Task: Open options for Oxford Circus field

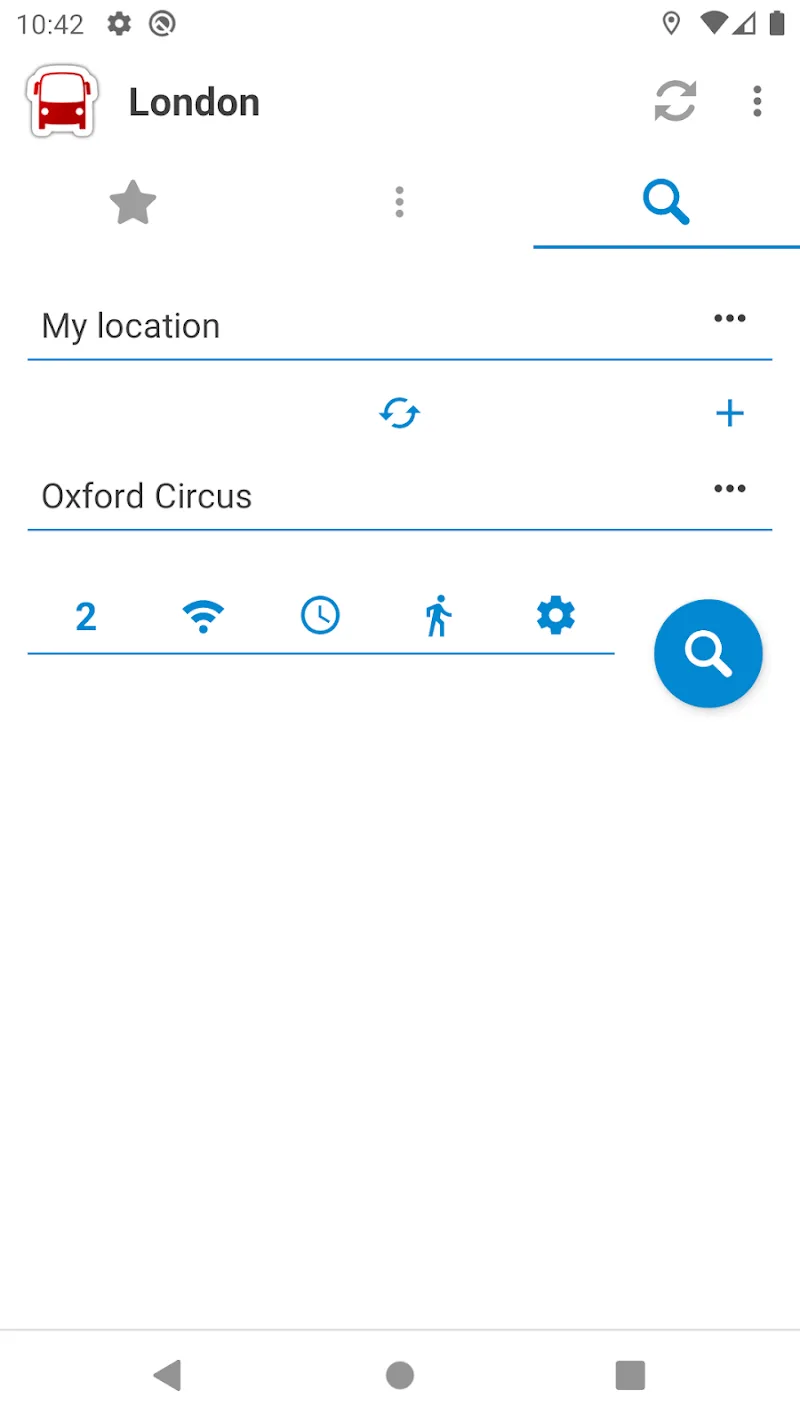Action: [730, 488]
